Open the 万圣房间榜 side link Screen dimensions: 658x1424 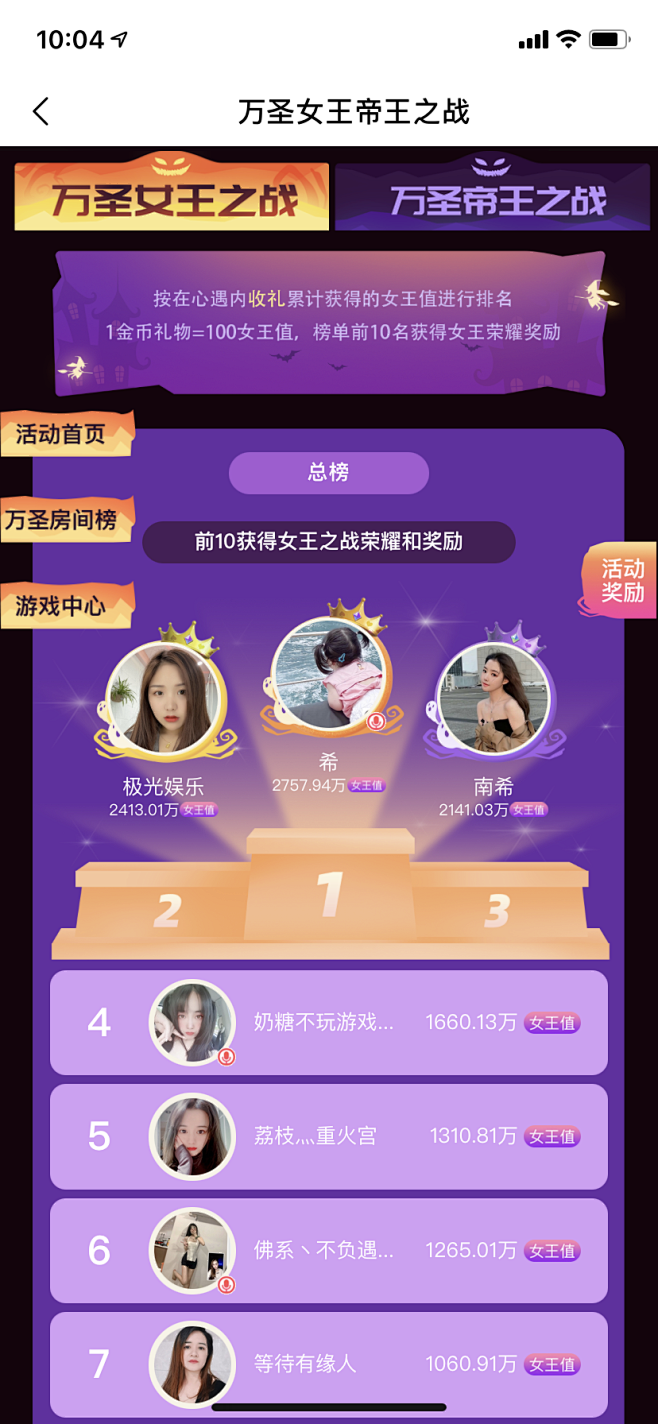point(64,520)
